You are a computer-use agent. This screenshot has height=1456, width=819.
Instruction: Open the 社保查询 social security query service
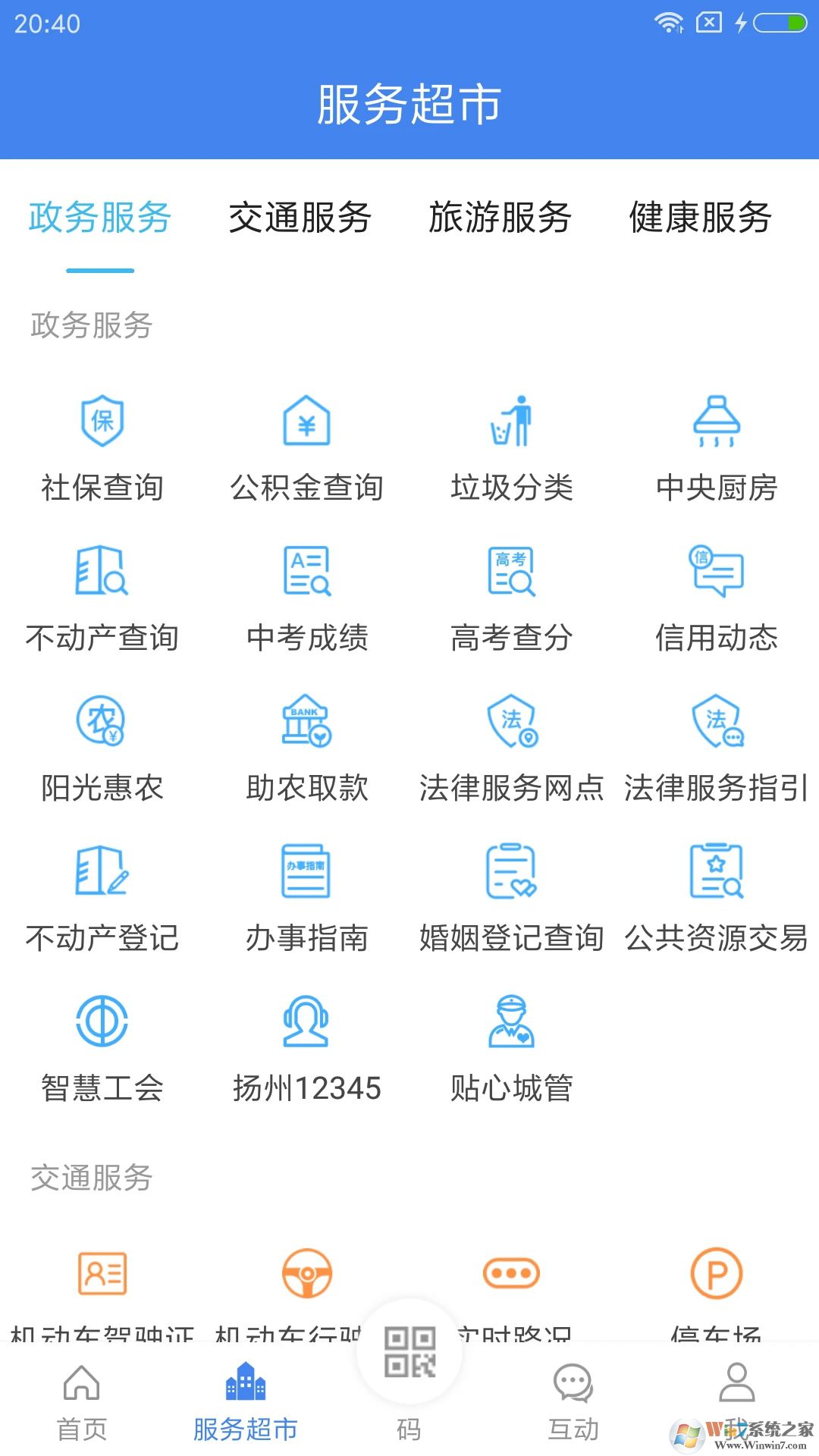[104, 447]
